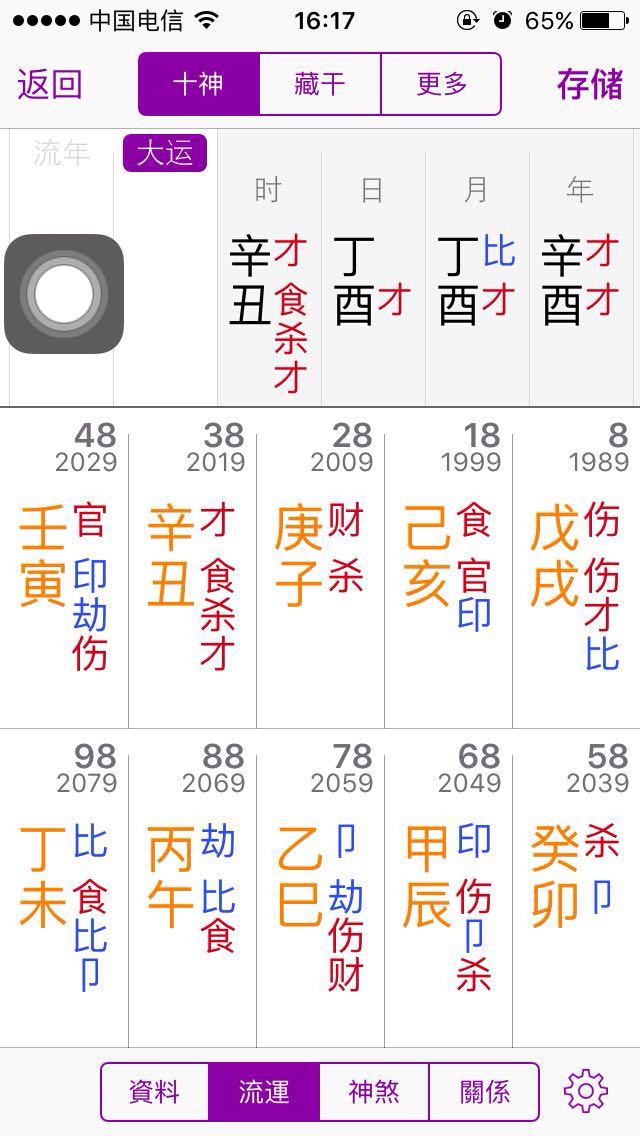Tap 返回 to go back
The width and height of the screenshot is (640, 1136).
pos(49,84)
